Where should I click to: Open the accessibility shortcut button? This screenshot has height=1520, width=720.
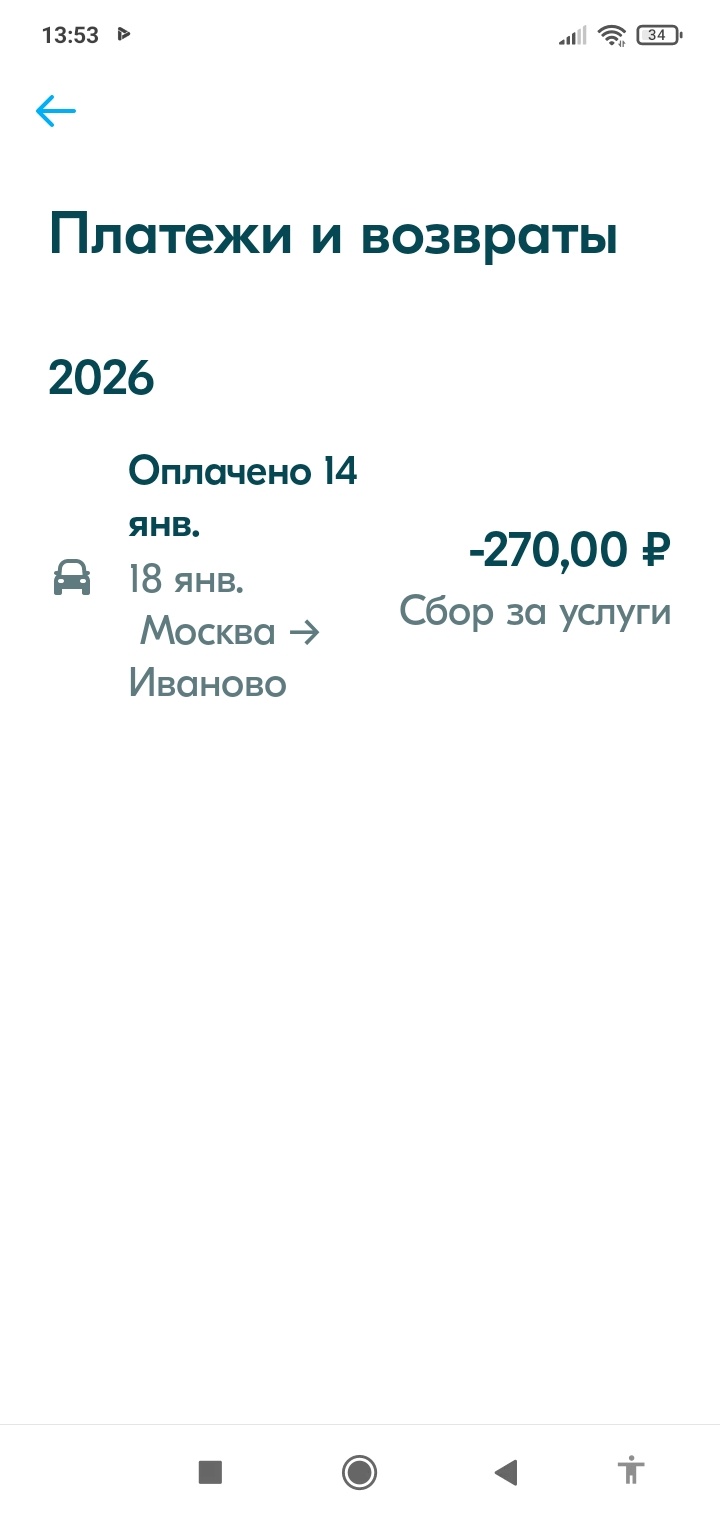(x=631, y=1471)
